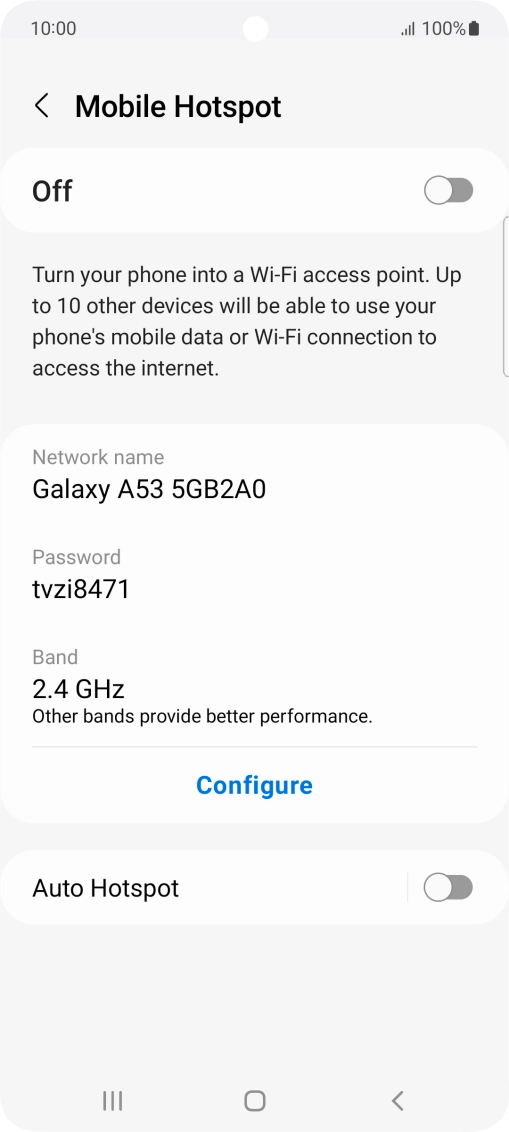Enable the Auto Hotspot toggle
Image resolution: width=509 pixels, height=1132 pixels.
(448, 888)
